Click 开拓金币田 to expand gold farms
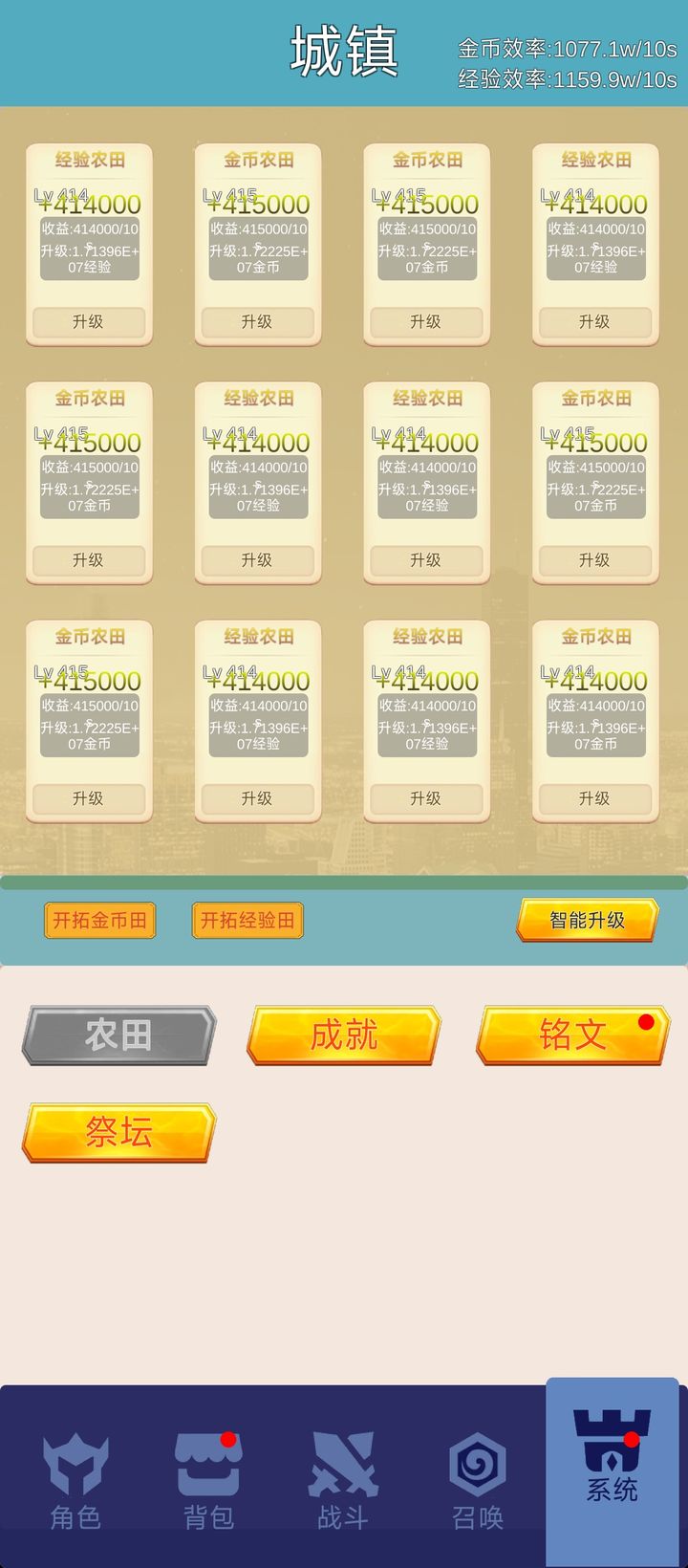The image size is (688, 1568). 101,921
